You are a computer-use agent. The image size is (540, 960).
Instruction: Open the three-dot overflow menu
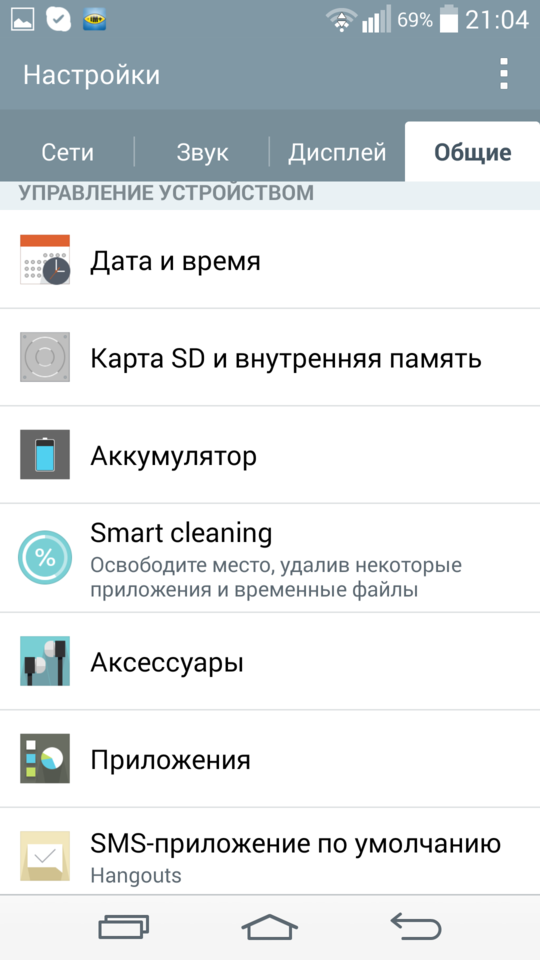click(503, 75)
